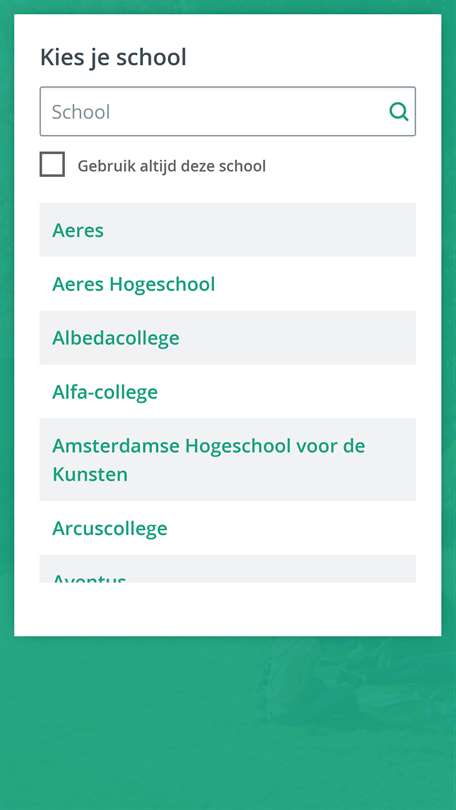Select Arcuscollege
The width and height of the screenshot is (456, 810).
(227, 528)
